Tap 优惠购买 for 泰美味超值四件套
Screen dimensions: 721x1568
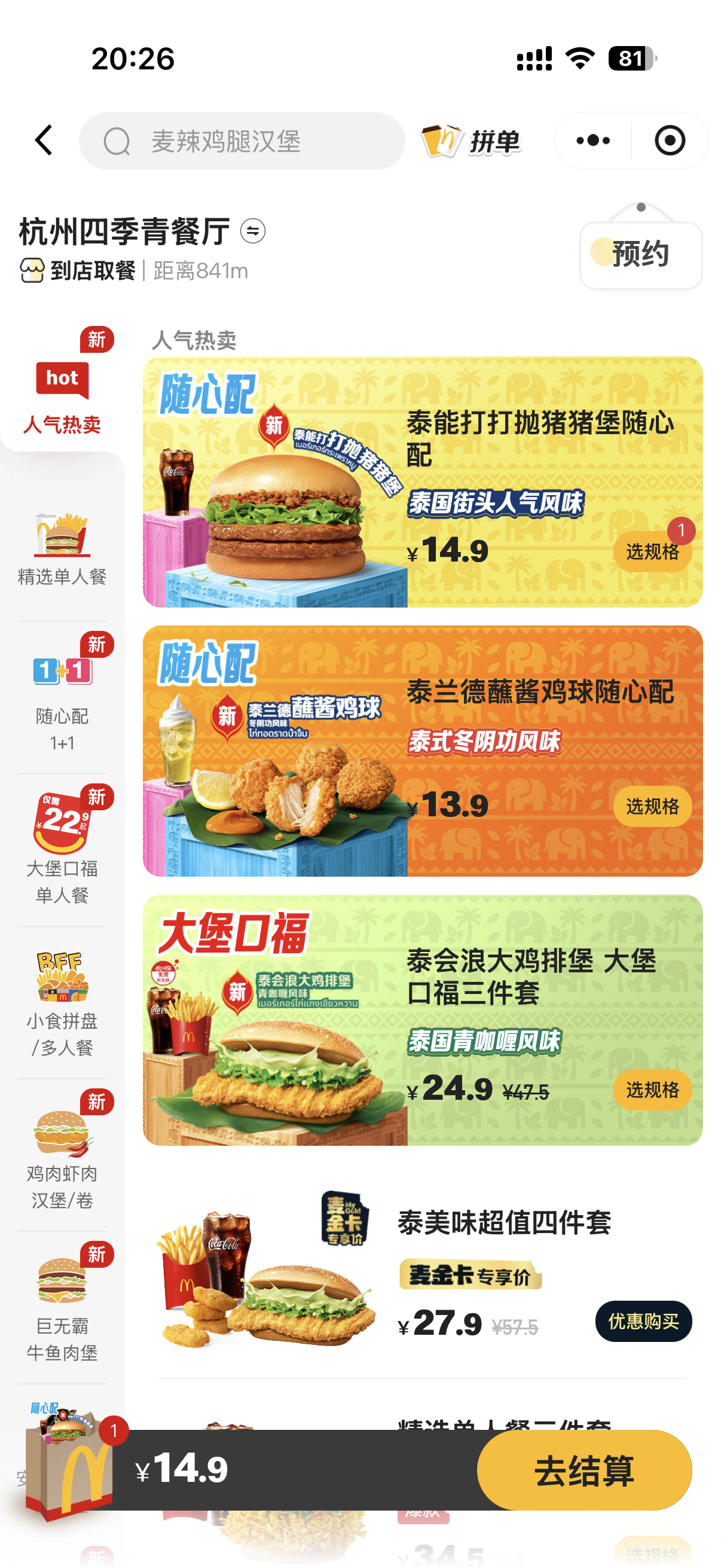(643, 1322)
